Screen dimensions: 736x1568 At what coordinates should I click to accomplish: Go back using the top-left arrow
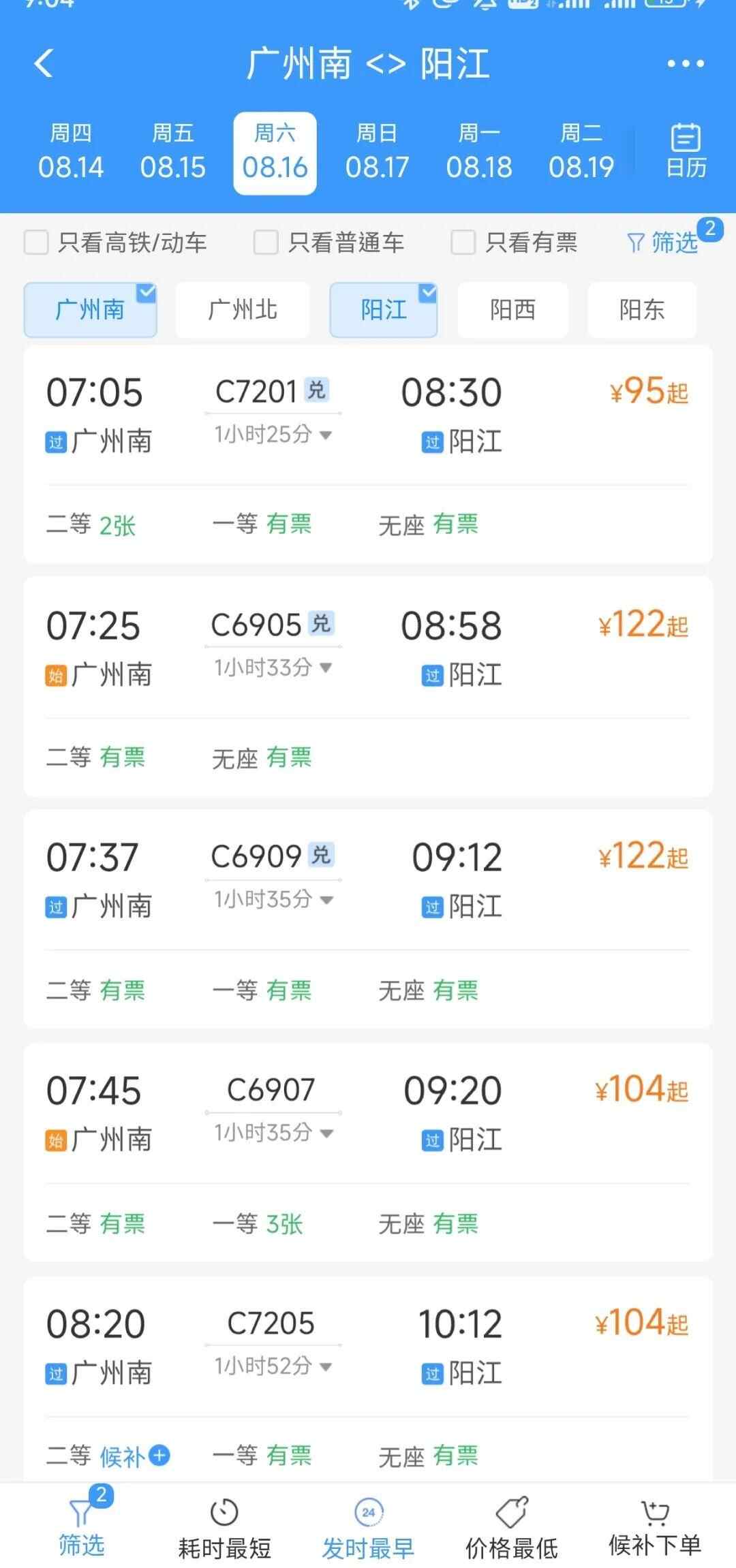44,64
